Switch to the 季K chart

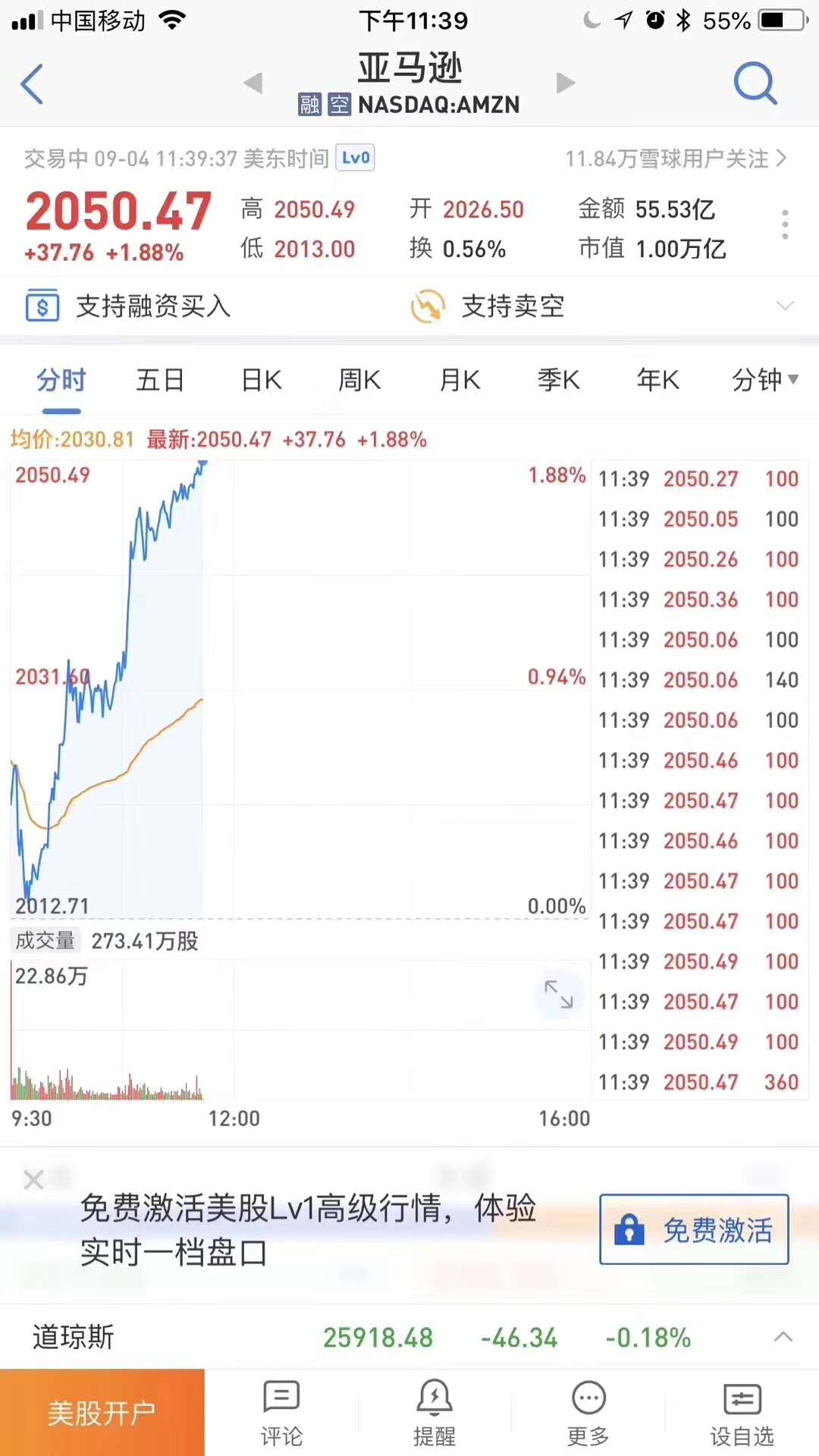[x=559, y=380]
